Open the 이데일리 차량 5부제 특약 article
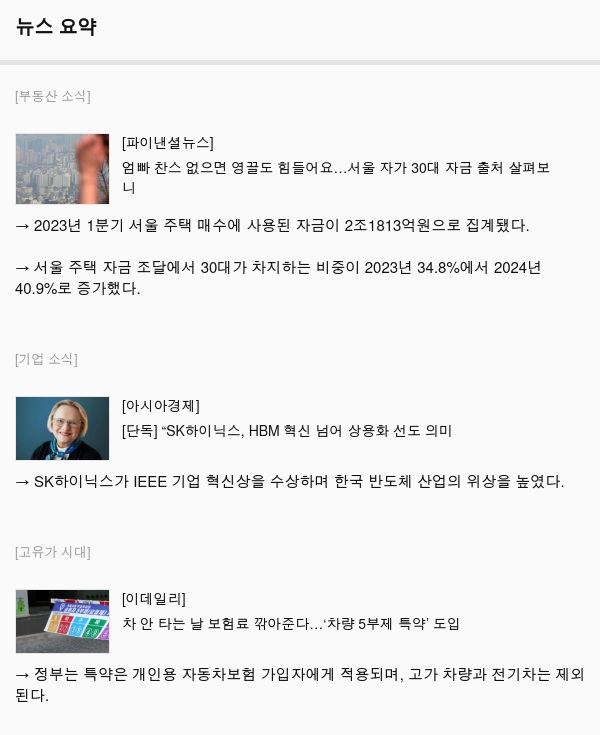This screenshot has height=735, width=600. (x=290, y=624)
